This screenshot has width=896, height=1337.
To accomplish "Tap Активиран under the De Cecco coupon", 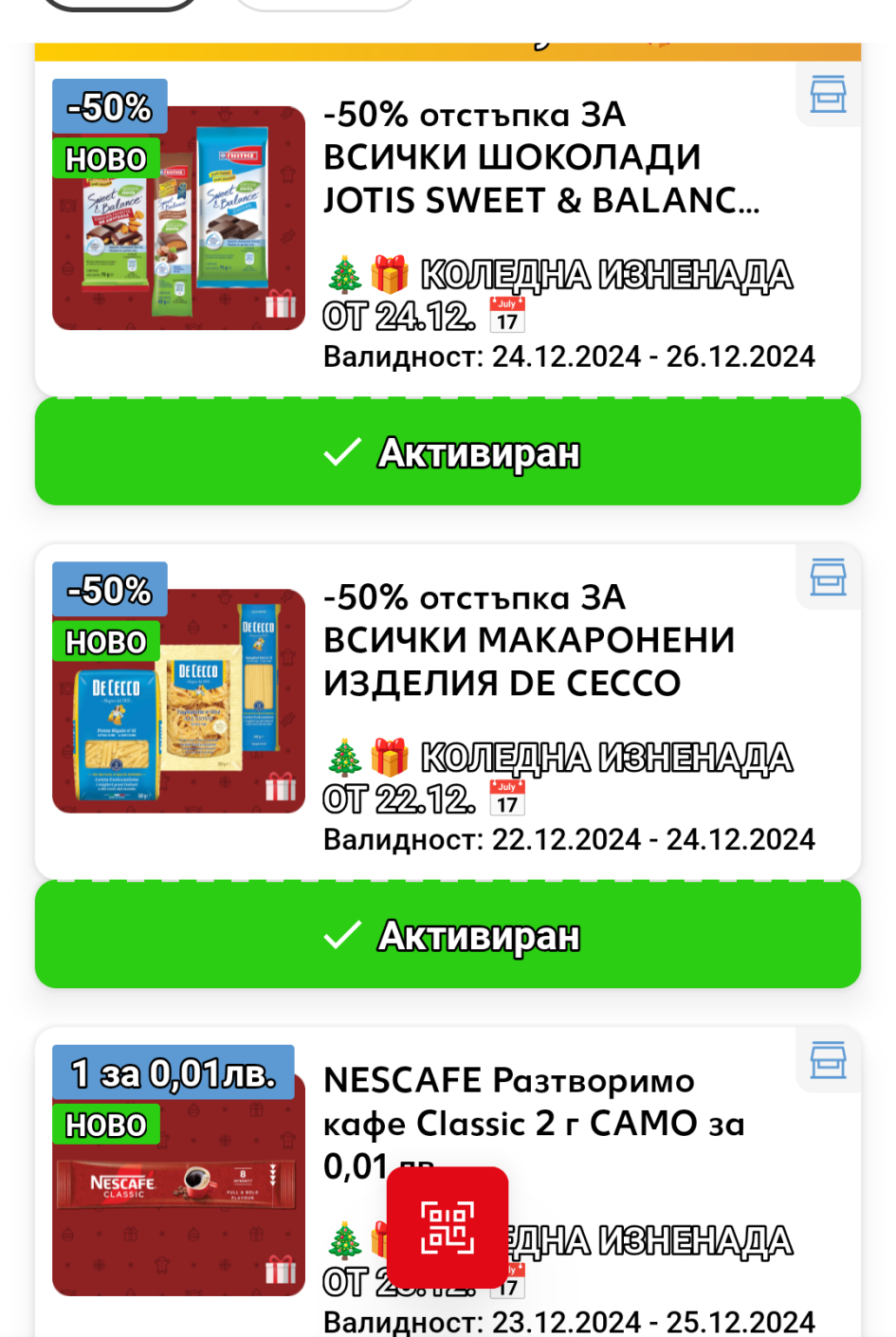I will click(448, 935).
